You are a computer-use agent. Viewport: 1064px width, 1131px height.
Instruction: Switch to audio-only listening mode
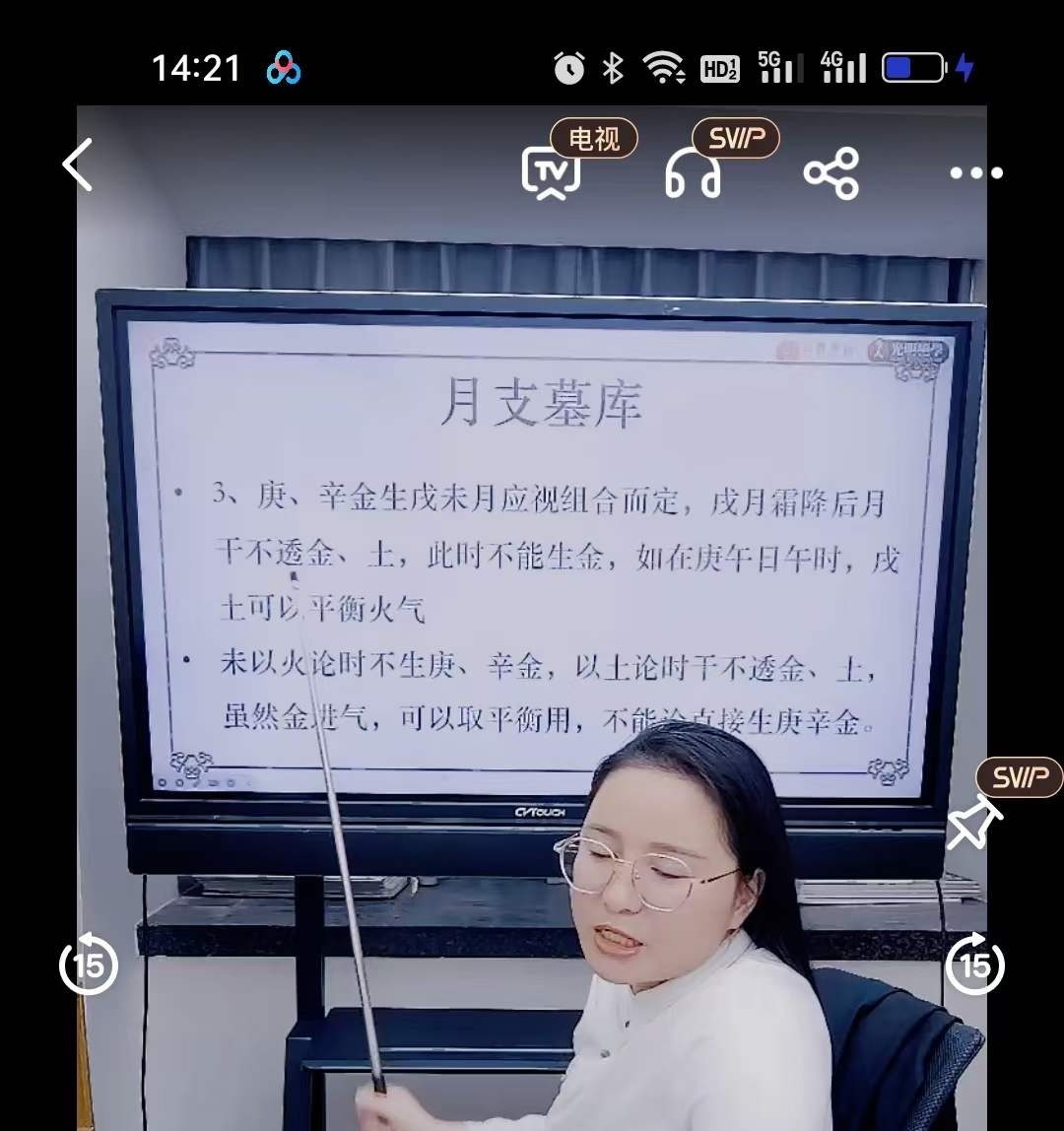tap(693, 174)
